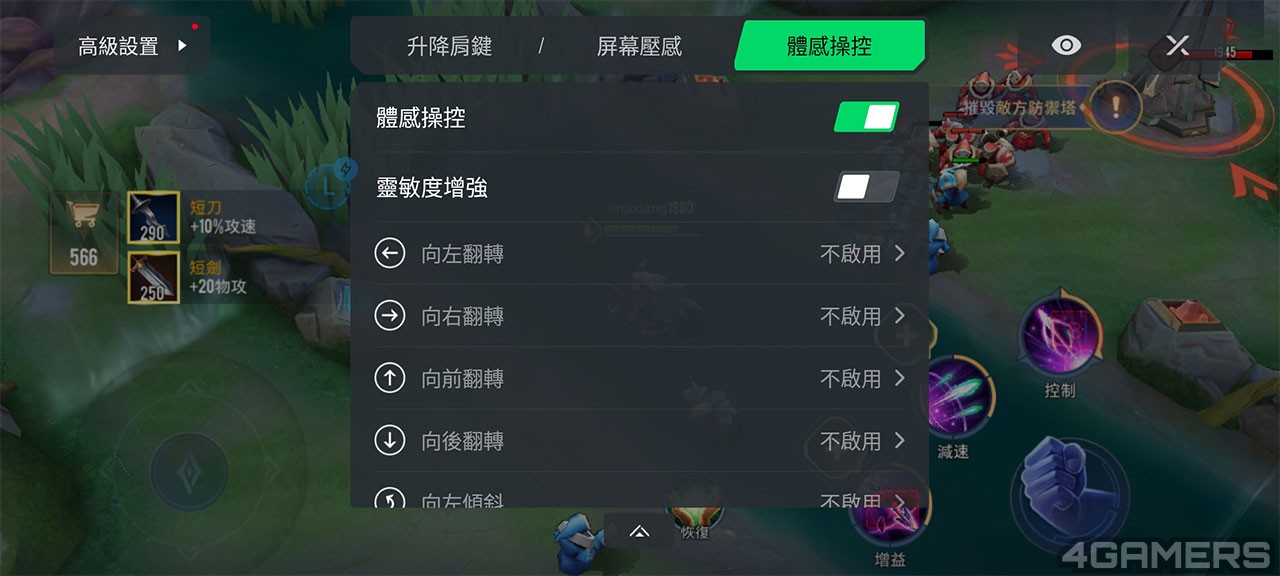Switch to the 屏幕壓感 tab

point(639,46)
